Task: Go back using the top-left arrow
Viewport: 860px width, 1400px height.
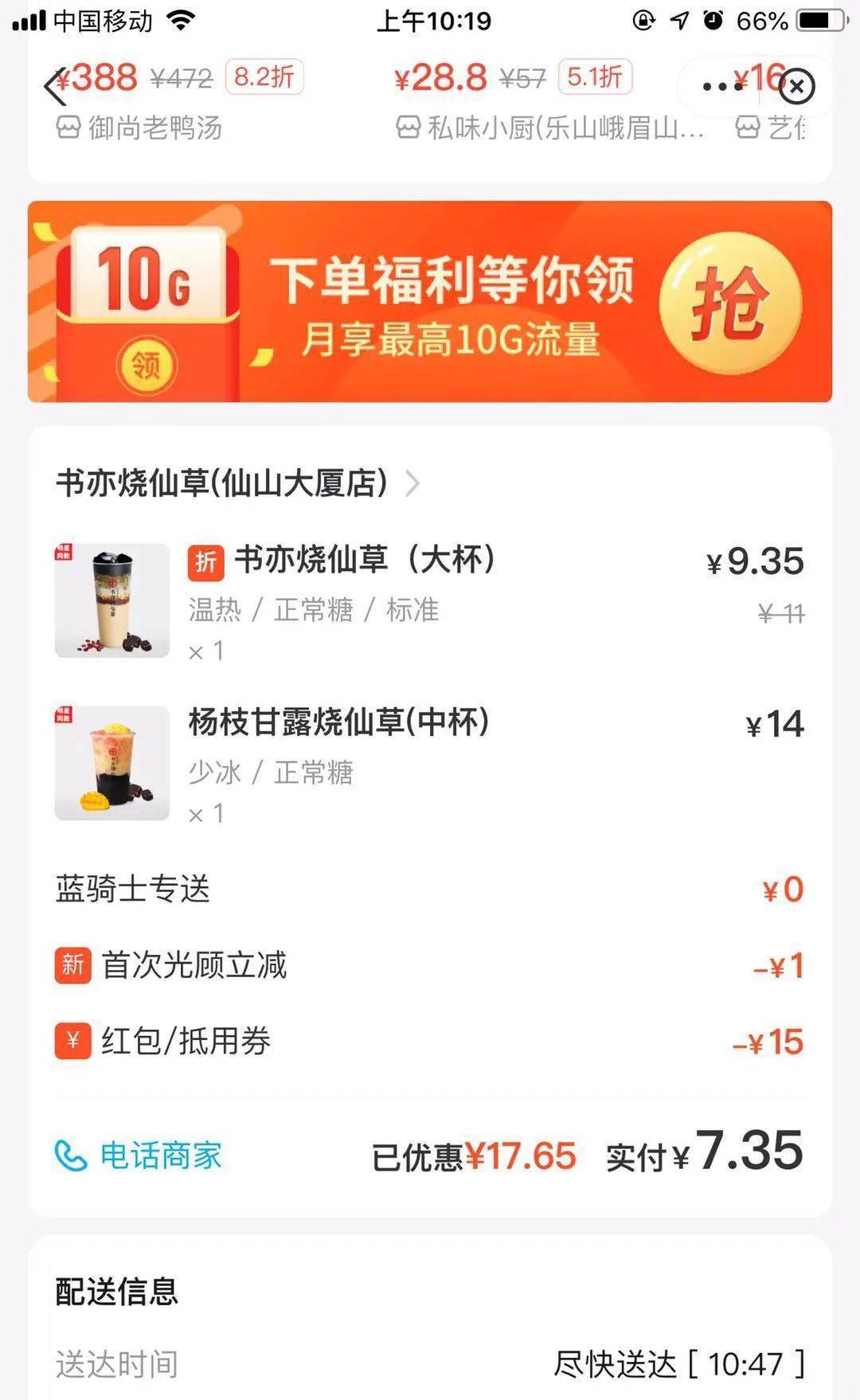Action: 56,87
